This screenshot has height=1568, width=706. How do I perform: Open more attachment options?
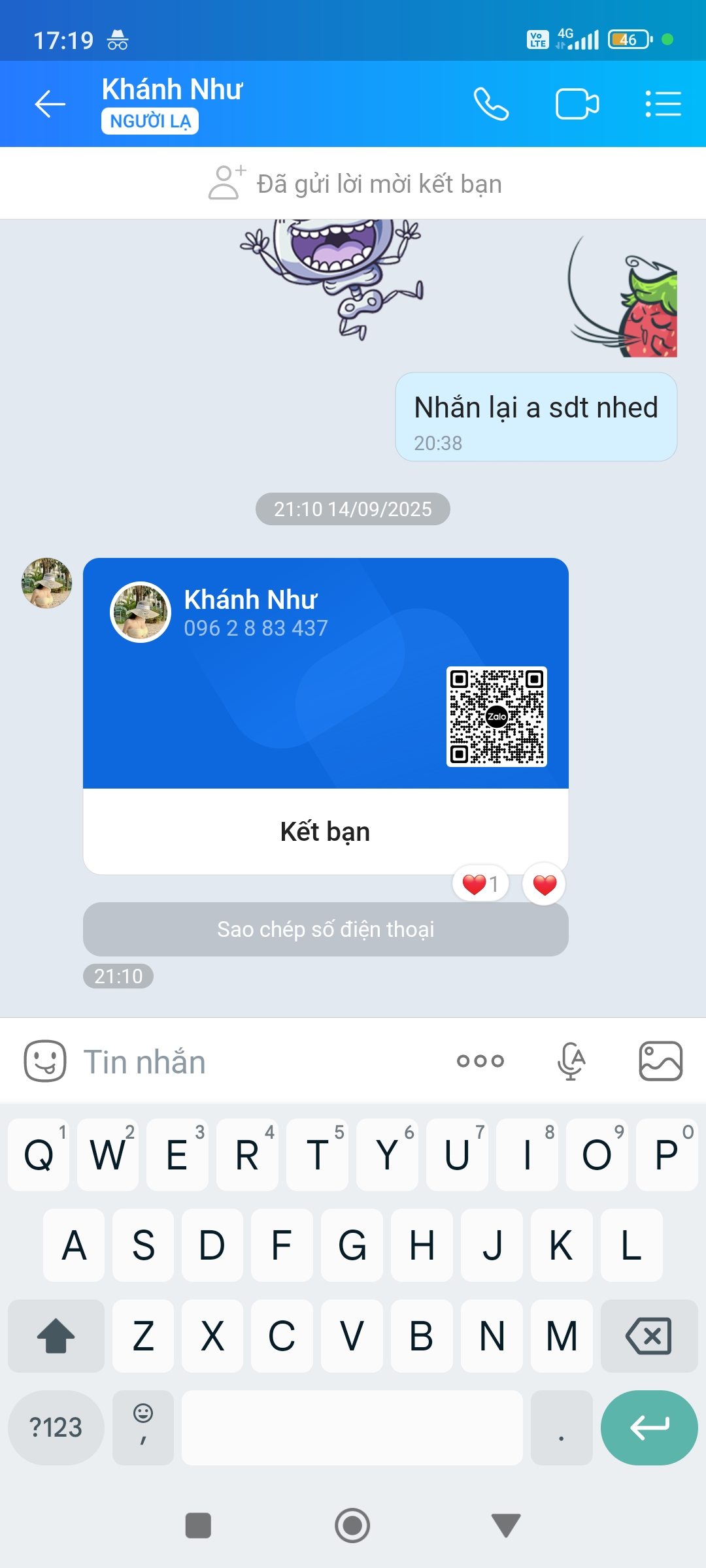tap(480, 1061)
